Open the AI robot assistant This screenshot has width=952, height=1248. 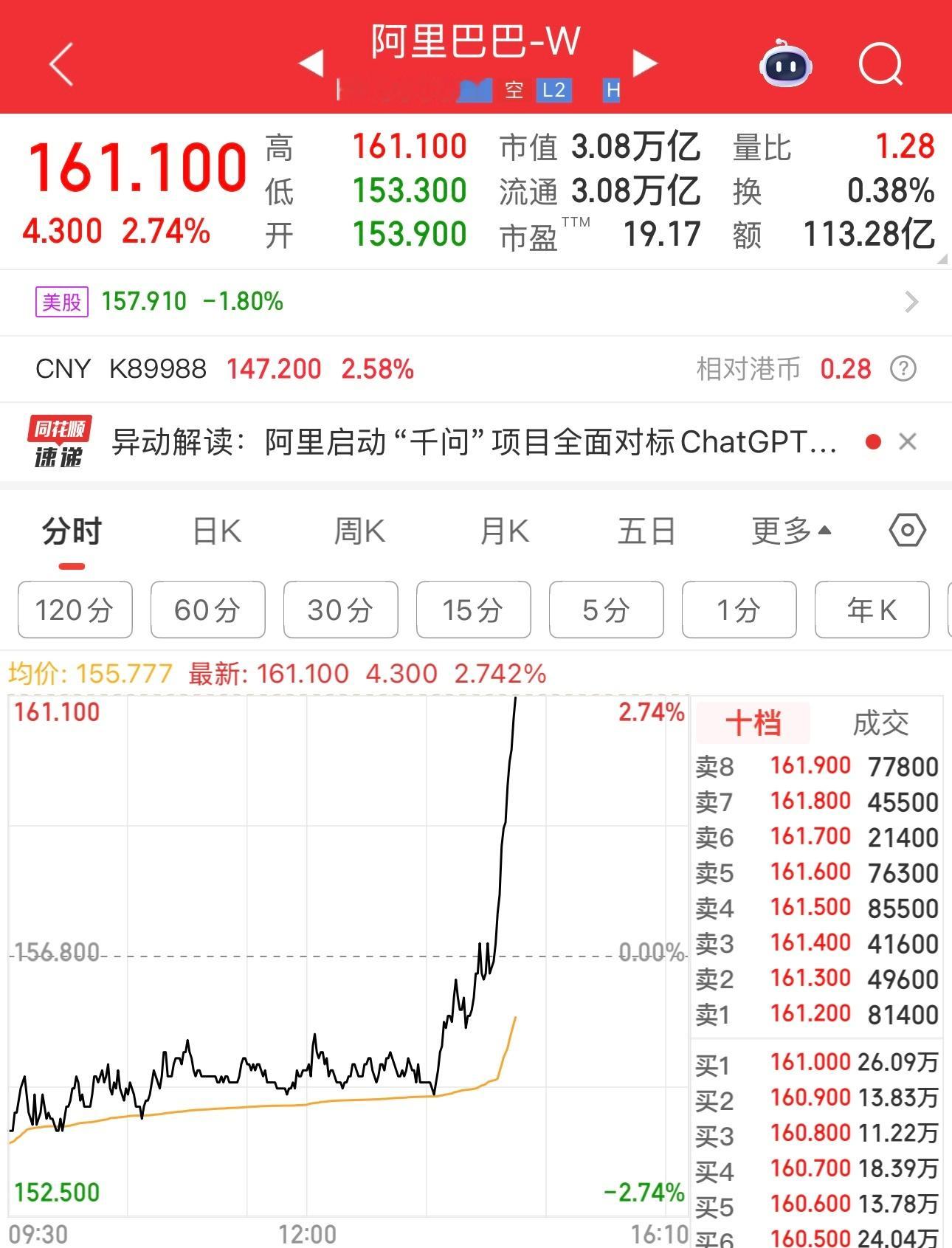785,66
